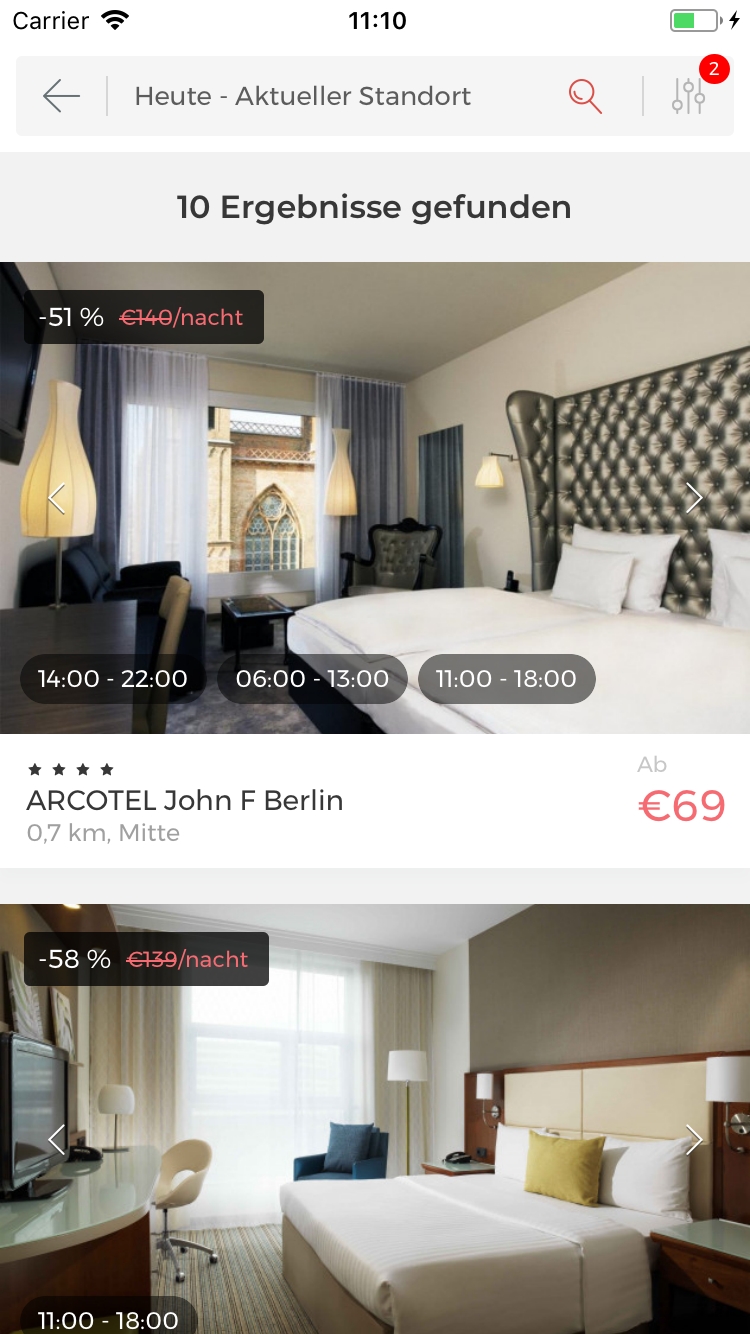Select the 14:00 - 22:00 time slot

point(112,679)
